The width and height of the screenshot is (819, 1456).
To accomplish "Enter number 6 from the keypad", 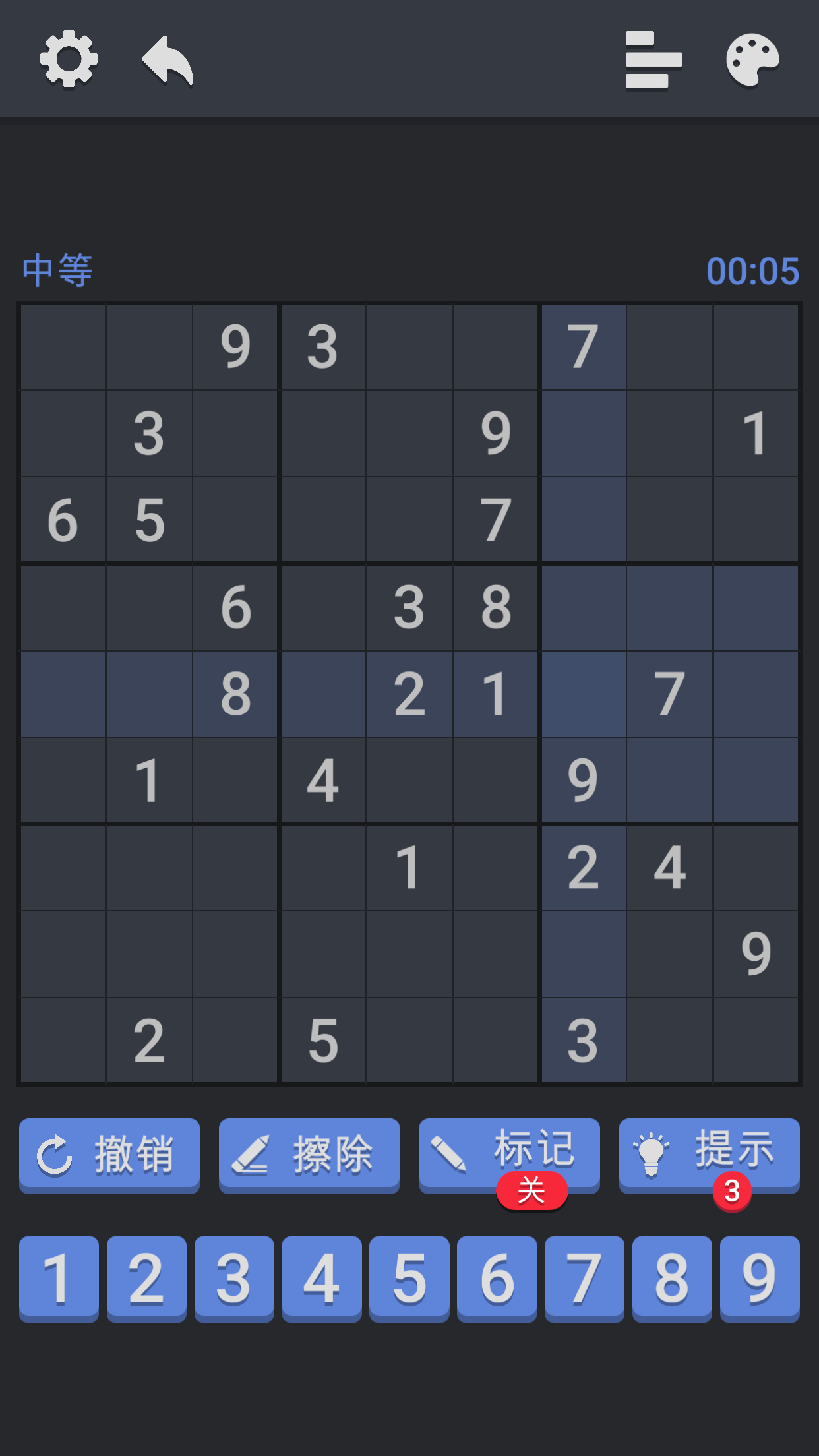I will tap(497, 1279).
